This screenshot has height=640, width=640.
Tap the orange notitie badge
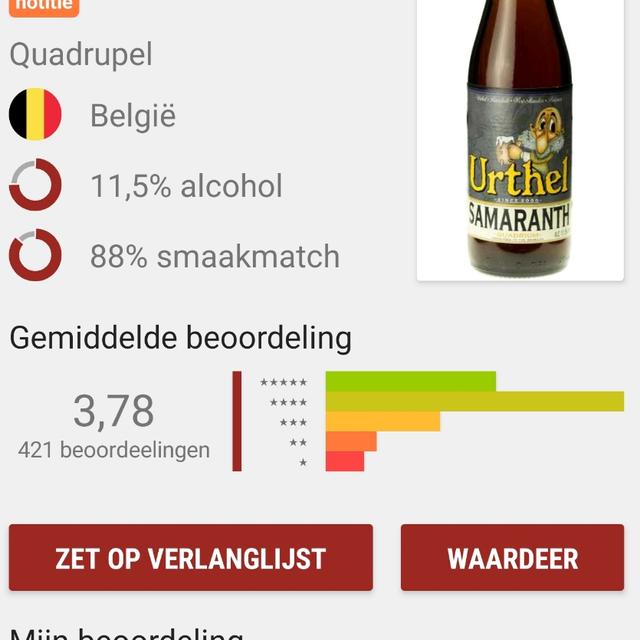pyautogui.click(x=43, y=6)
